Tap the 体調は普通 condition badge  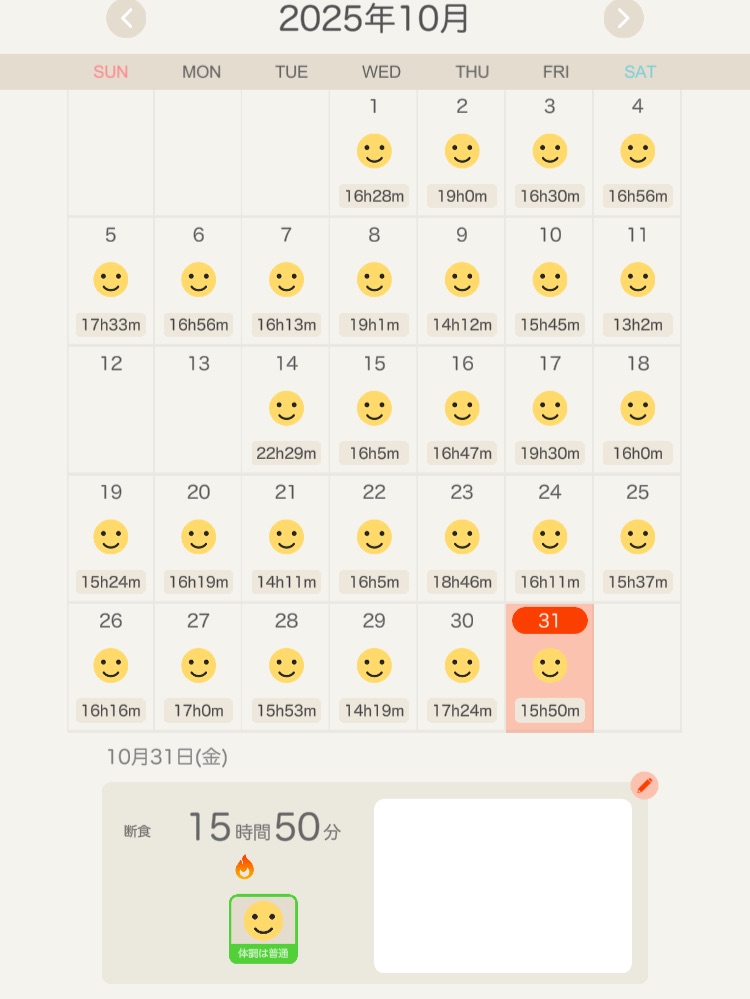[x=263, y=928]
